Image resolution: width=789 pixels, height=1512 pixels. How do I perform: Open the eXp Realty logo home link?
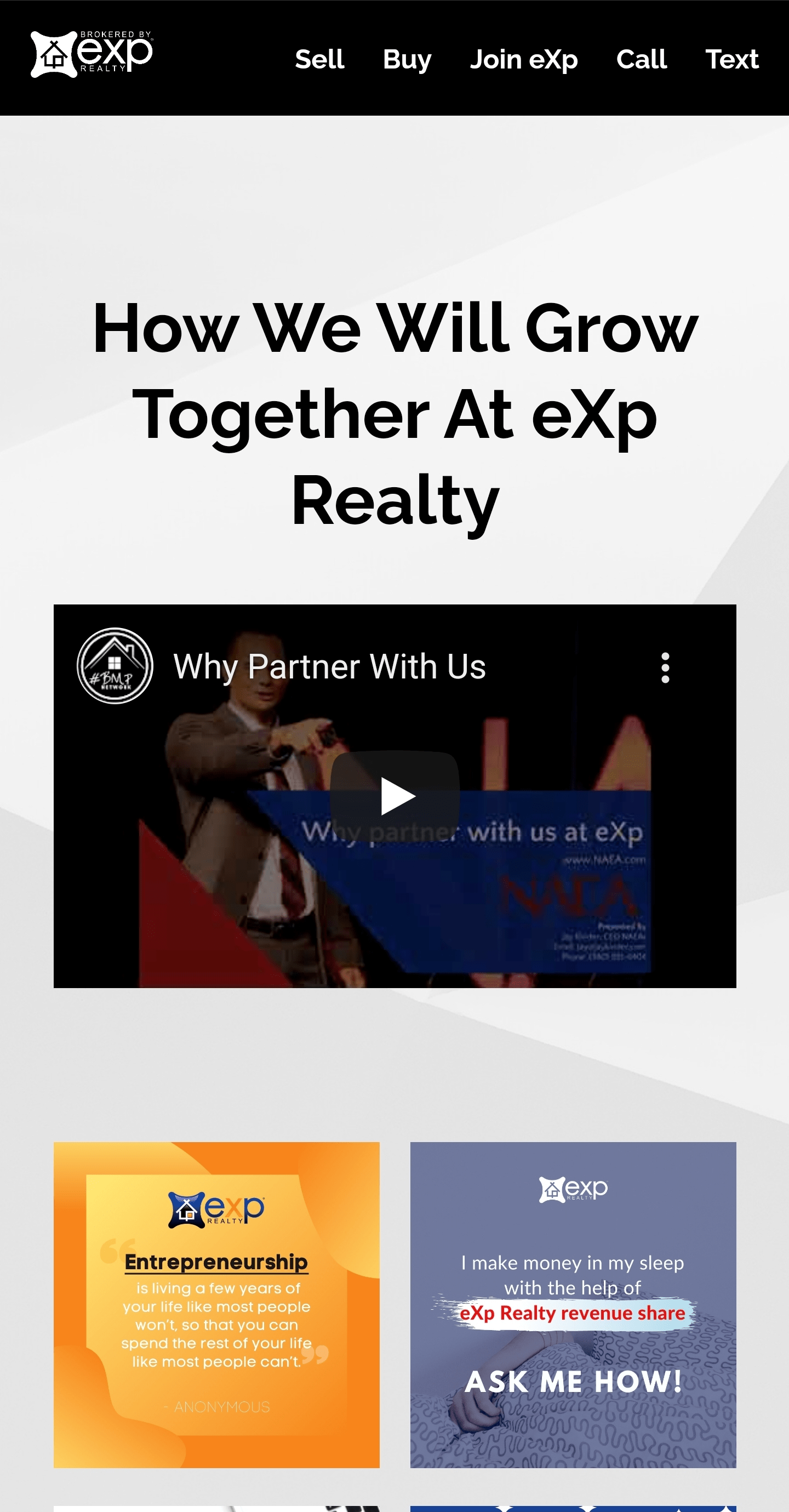coord(92,54)
